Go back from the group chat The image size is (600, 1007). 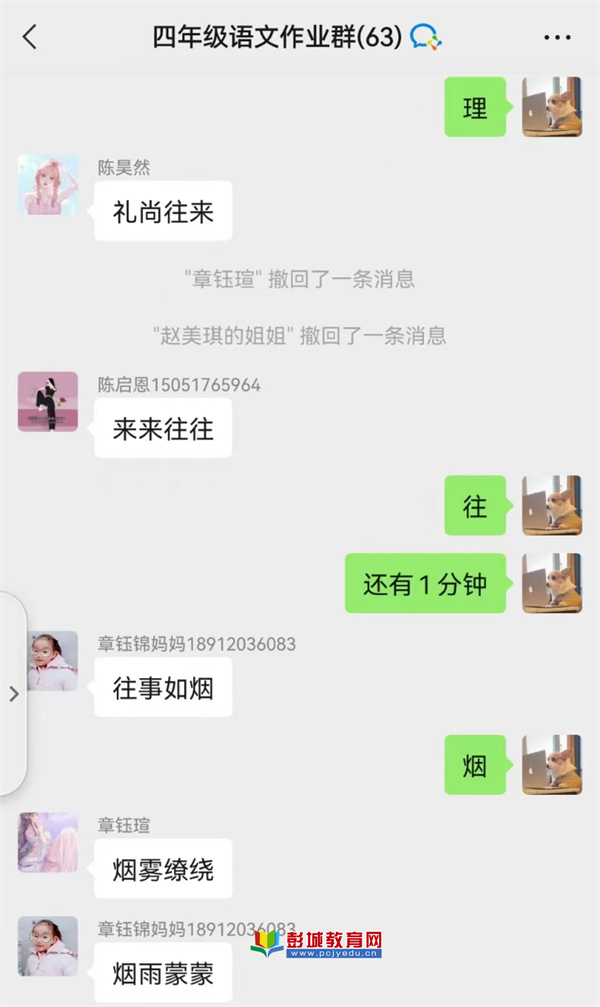(29, 38)
